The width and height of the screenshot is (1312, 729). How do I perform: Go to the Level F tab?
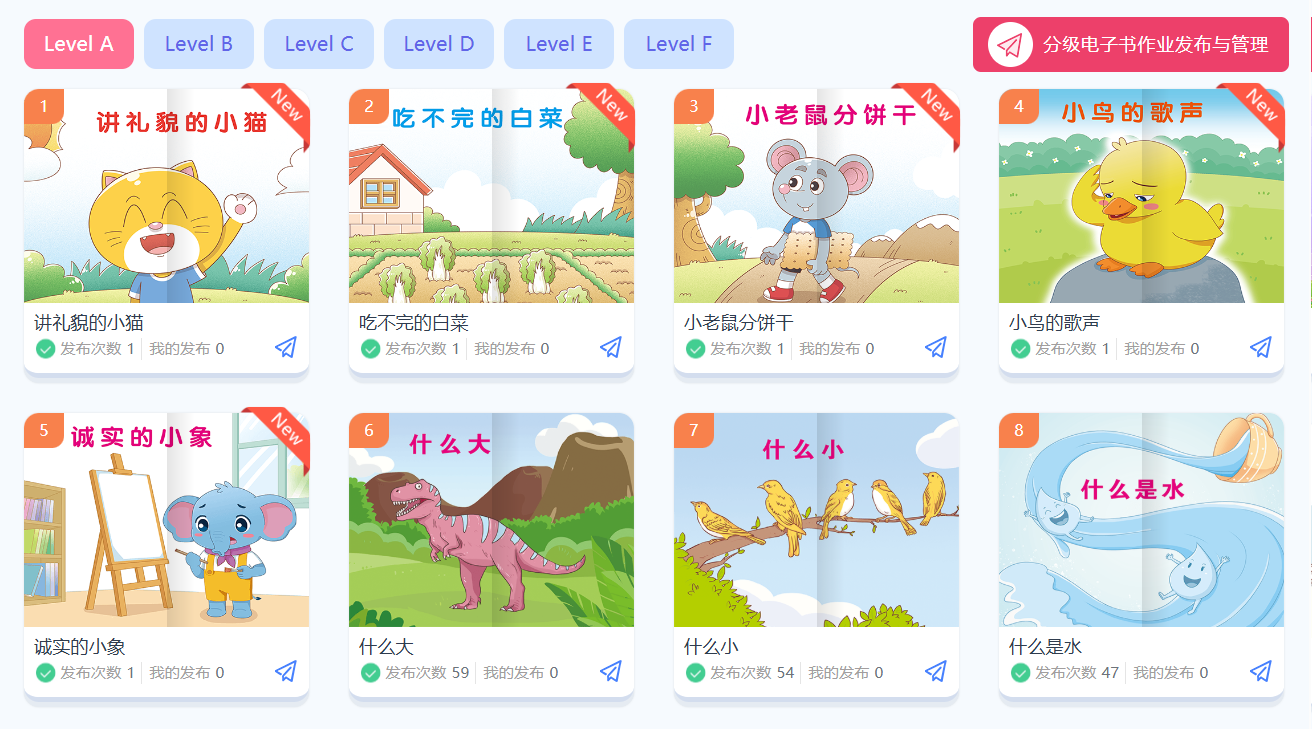click(x=678, y=44)
